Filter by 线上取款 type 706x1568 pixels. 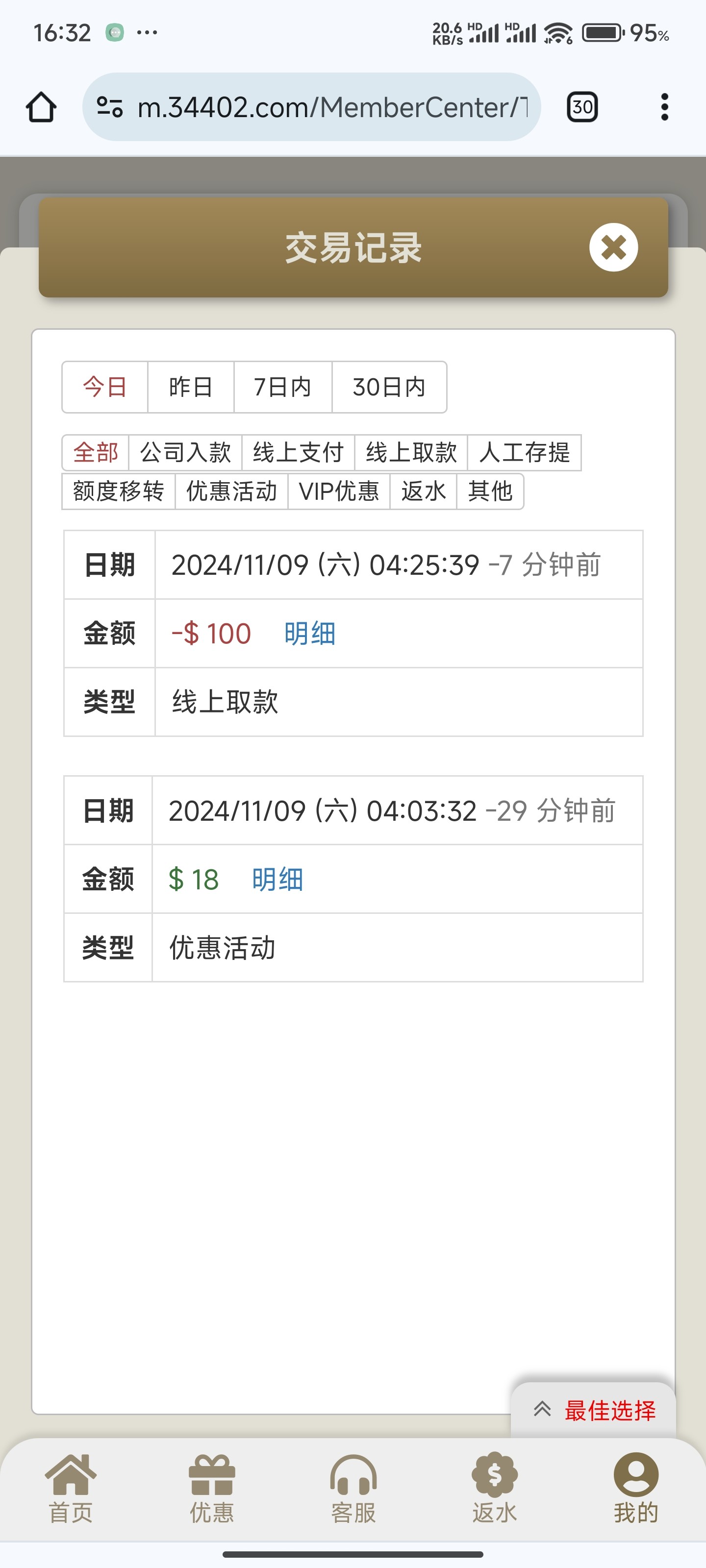(x=411, y=453)
